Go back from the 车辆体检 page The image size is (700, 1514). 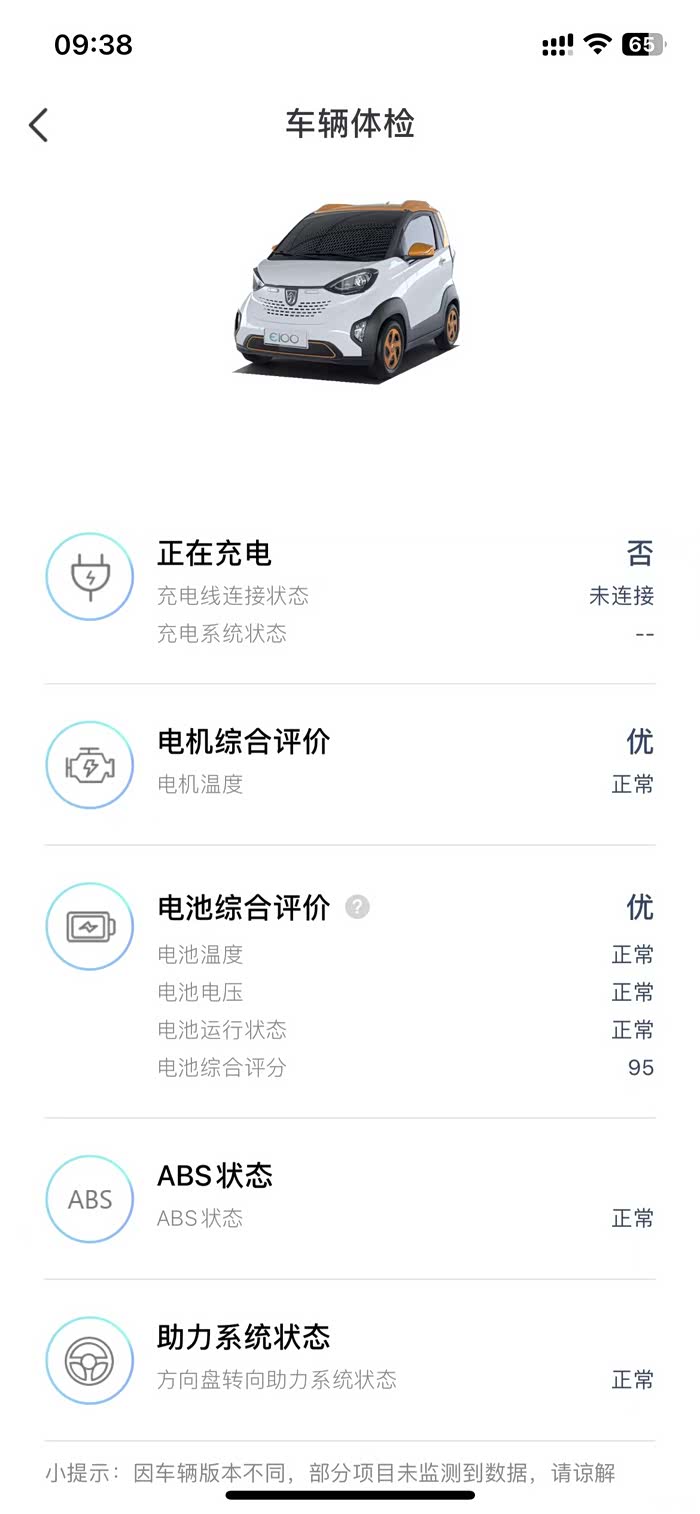39,126
